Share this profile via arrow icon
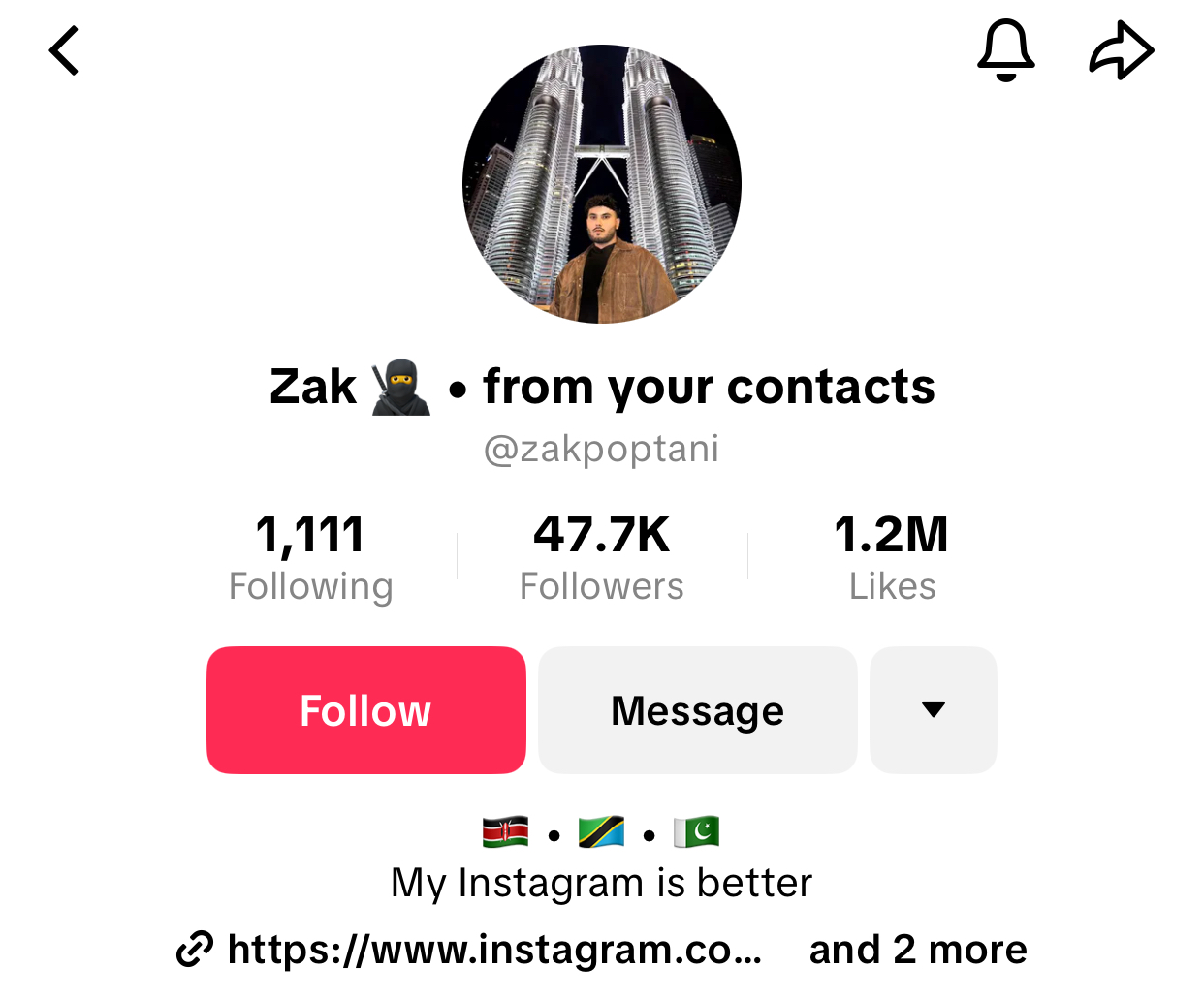 [x=1121, y=50]
